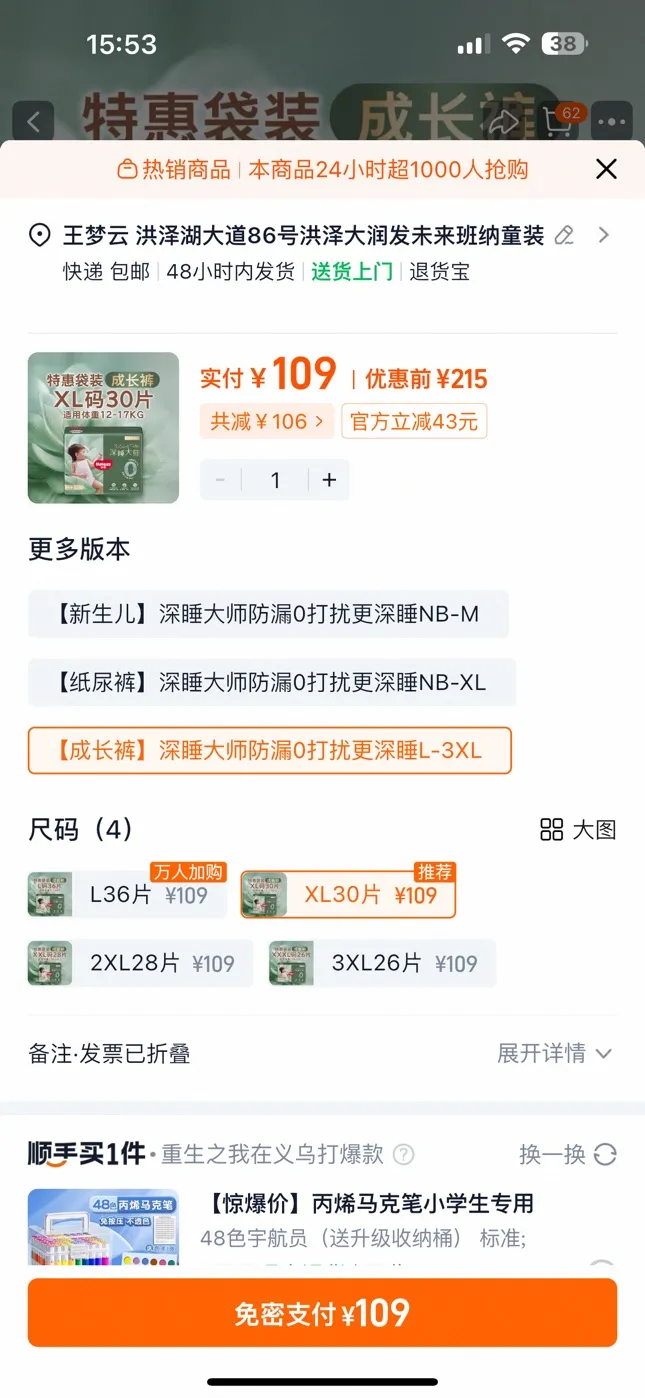This screenshot has width=645, height=1398.
Task: Pick size XL30片
Action: pos(348,895)
